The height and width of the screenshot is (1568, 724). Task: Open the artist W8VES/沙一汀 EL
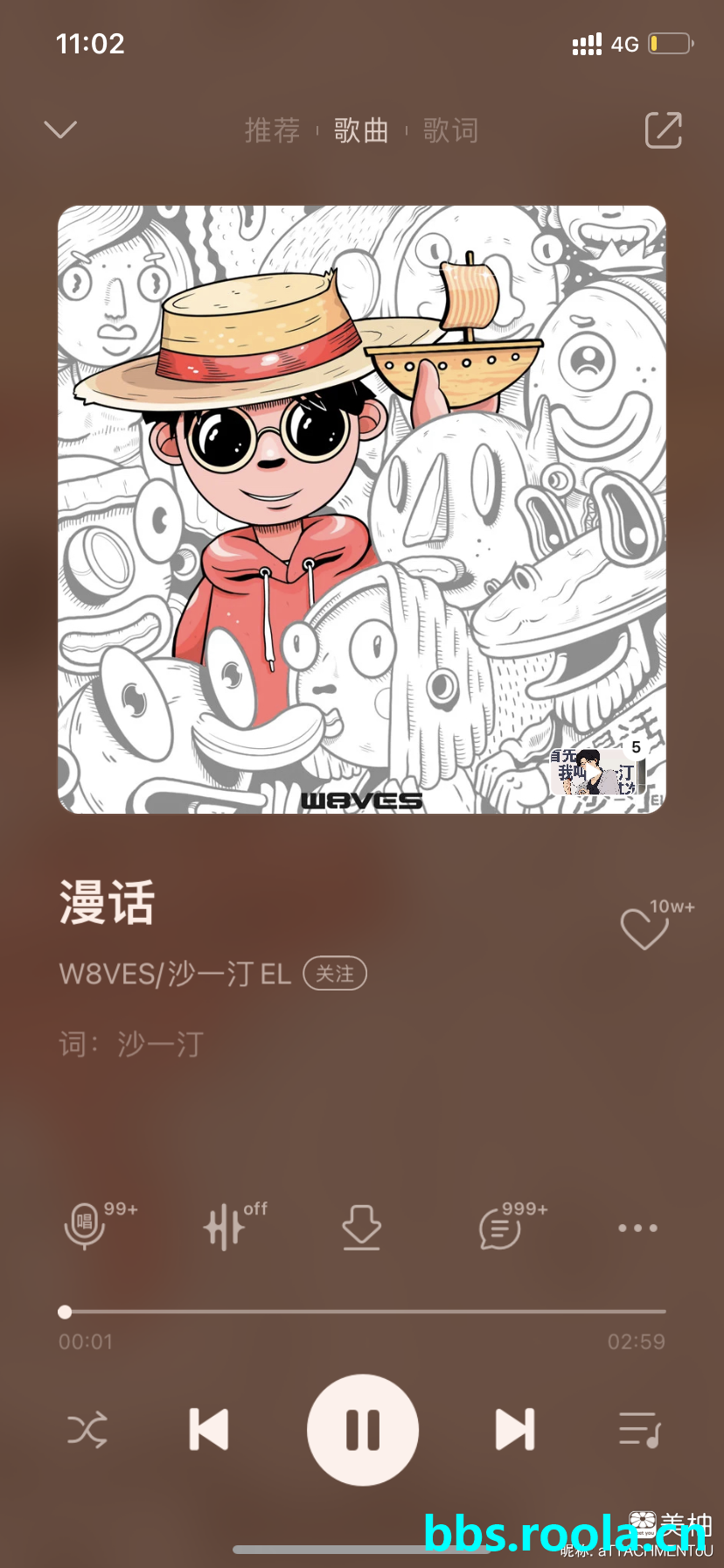click(x=175, y=974)
